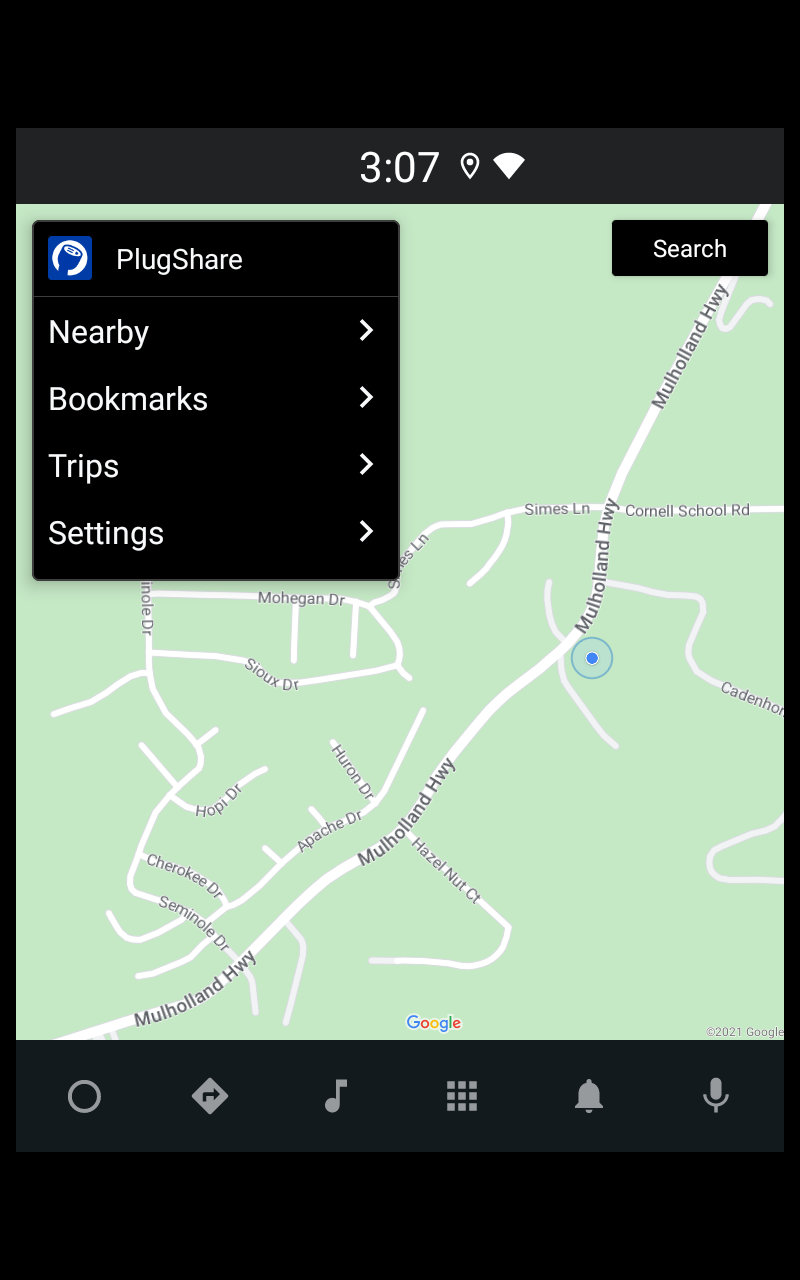Open the navigation directions app
This screenshot has height=1280, width=800.
click(210, 1097)
